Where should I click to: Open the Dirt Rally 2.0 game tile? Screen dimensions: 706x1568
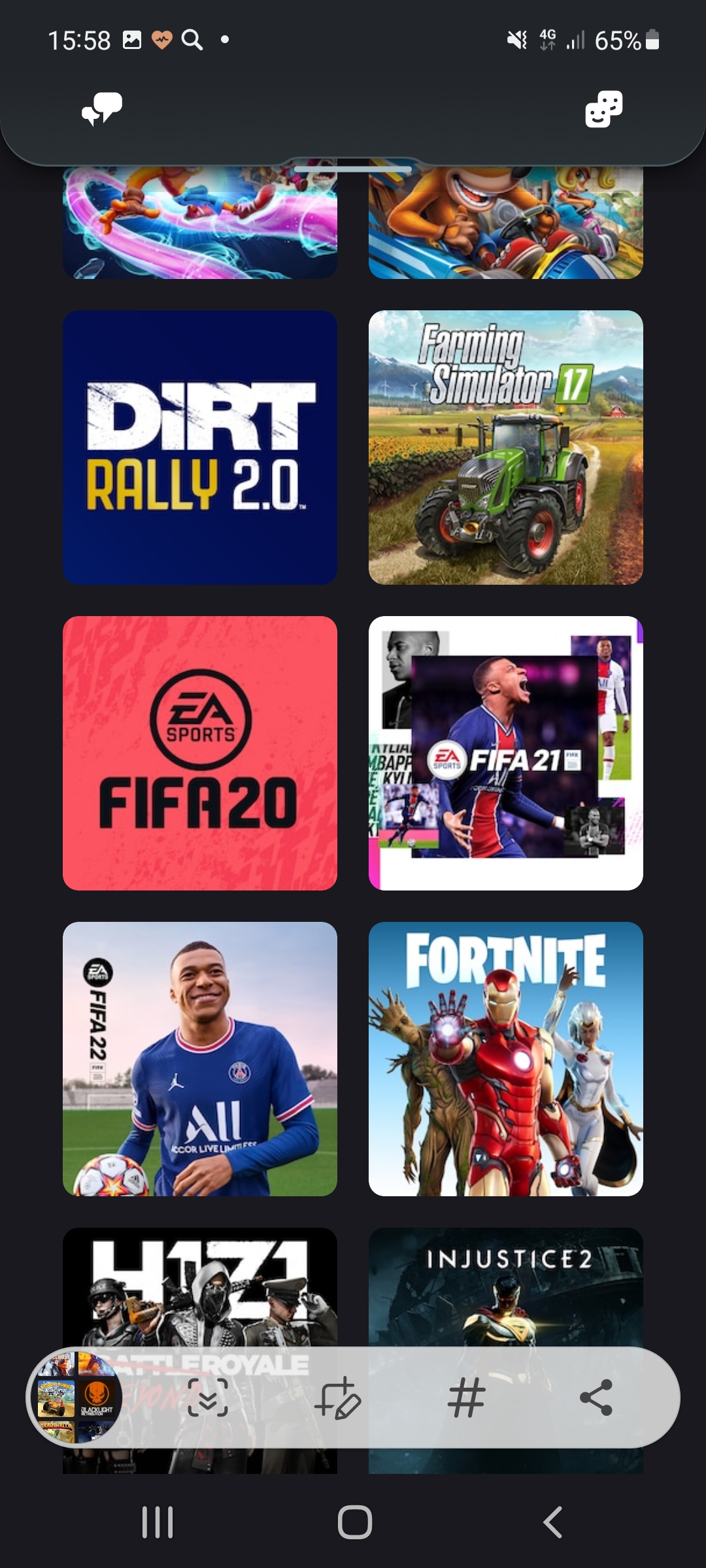click(x=200, y=448)
